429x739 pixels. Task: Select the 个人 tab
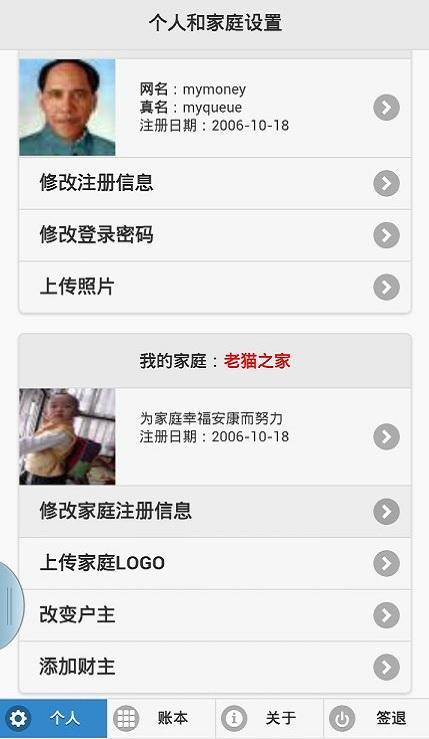pos(53,719)
